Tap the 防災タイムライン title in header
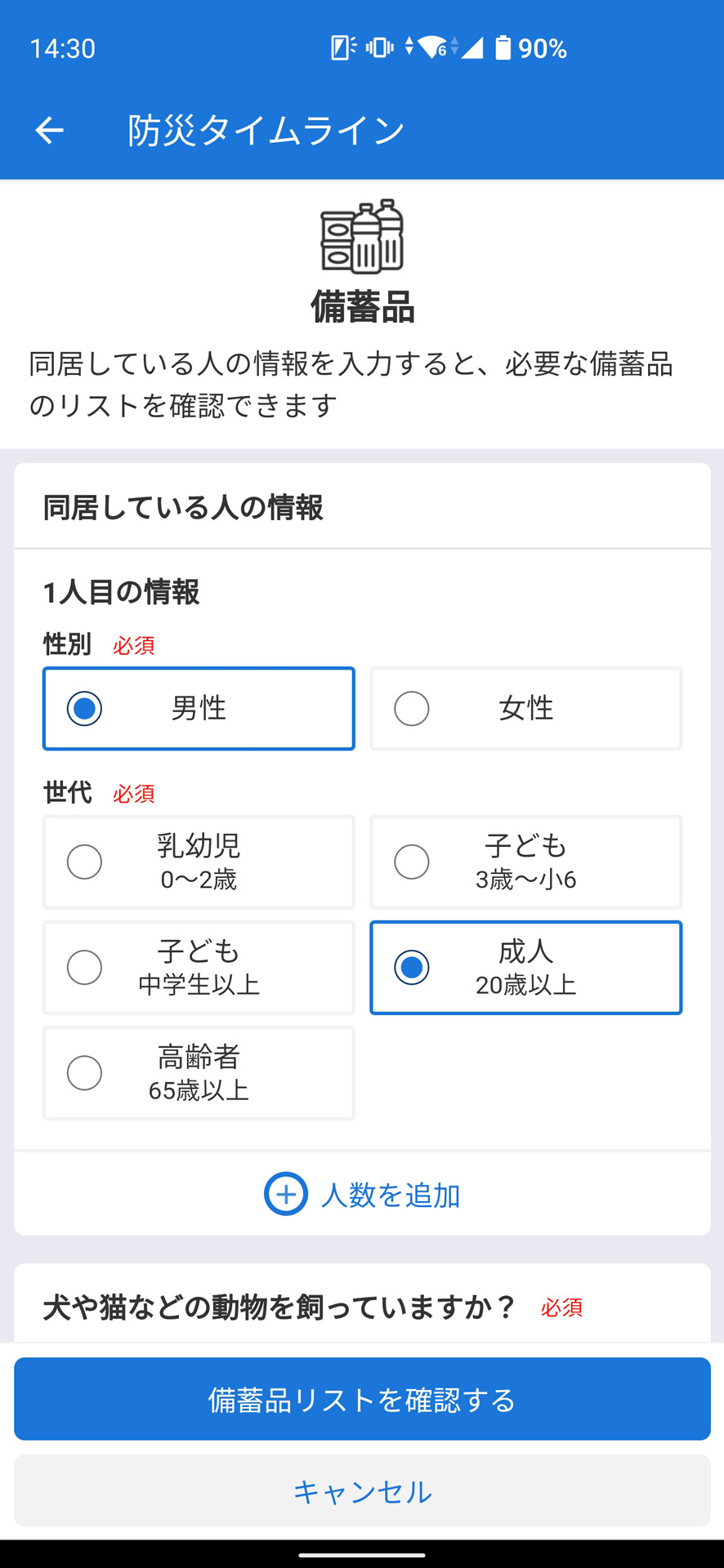Screen dimensions: 724x1568 [x=263, y=129]
